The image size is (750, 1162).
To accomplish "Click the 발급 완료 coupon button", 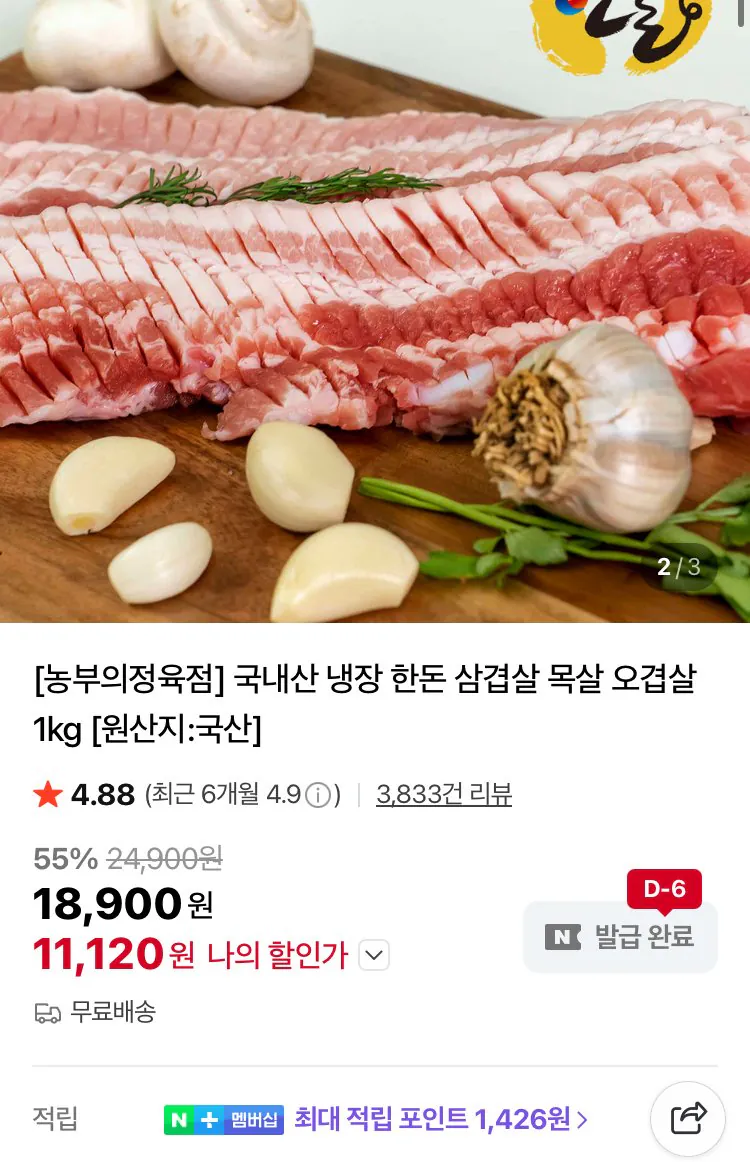I will (x=620, y=935).
